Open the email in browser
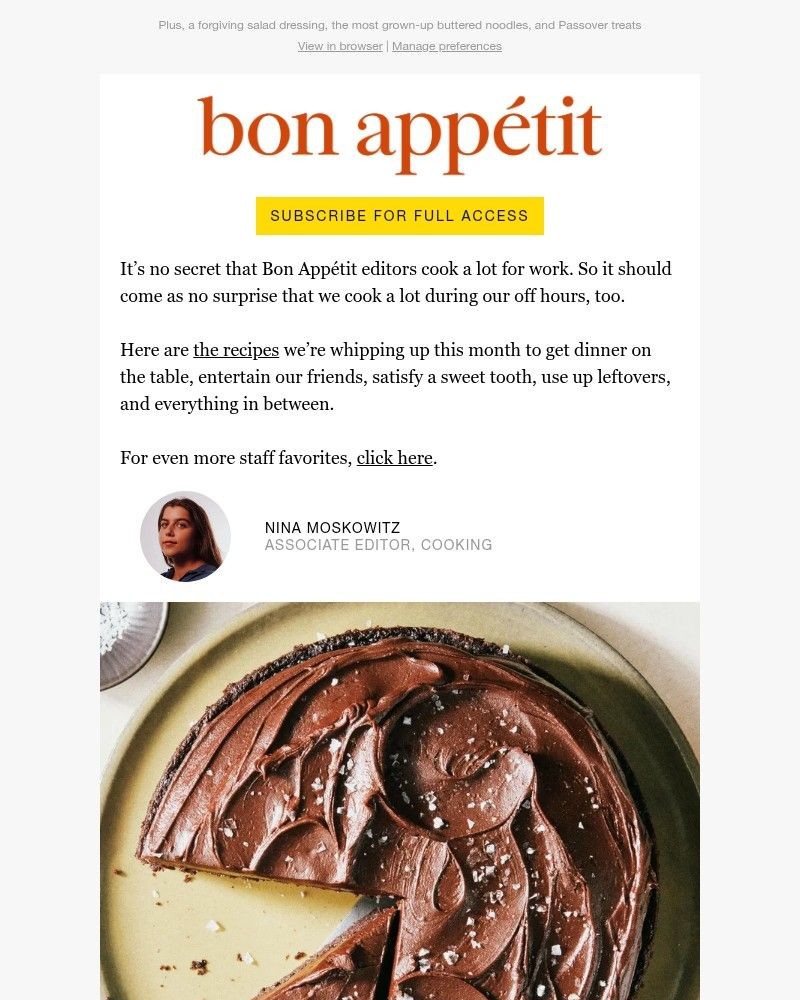Screen dimensions: 800x1000 pyautogui.click(x=338, y=46)
